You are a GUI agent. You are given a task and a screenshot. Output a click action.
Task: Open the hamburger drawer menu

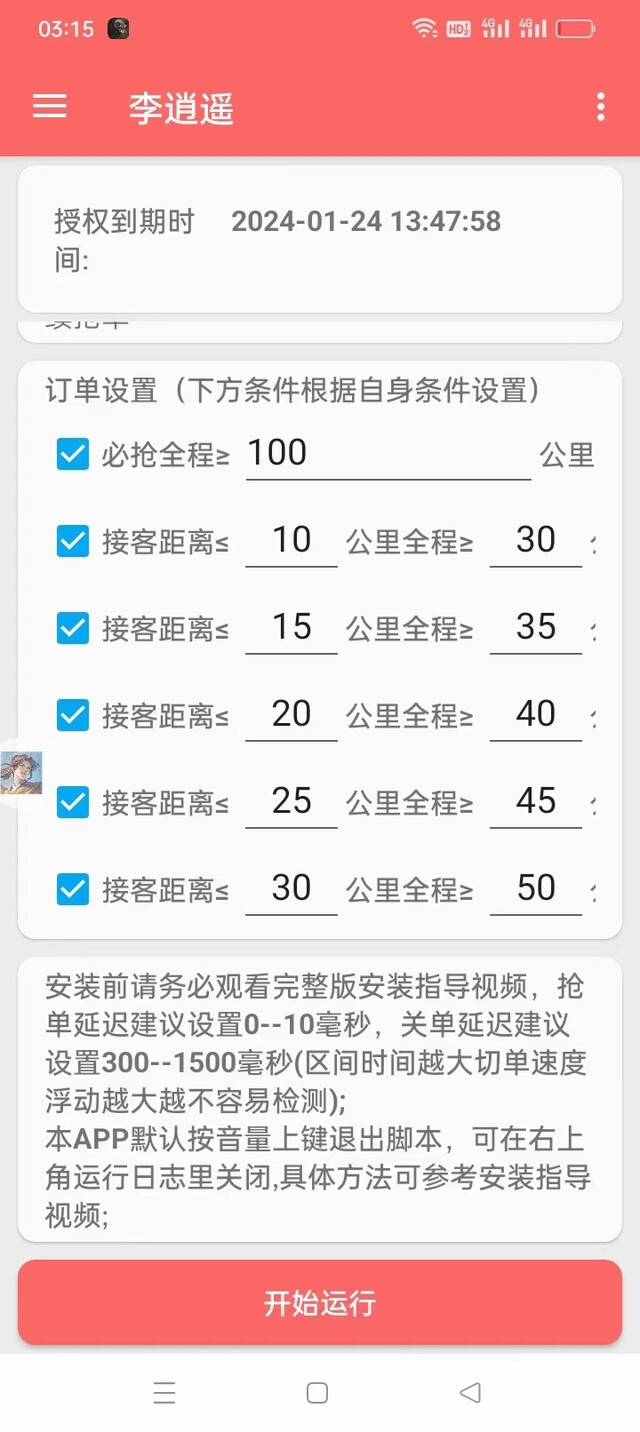[50, 106]
